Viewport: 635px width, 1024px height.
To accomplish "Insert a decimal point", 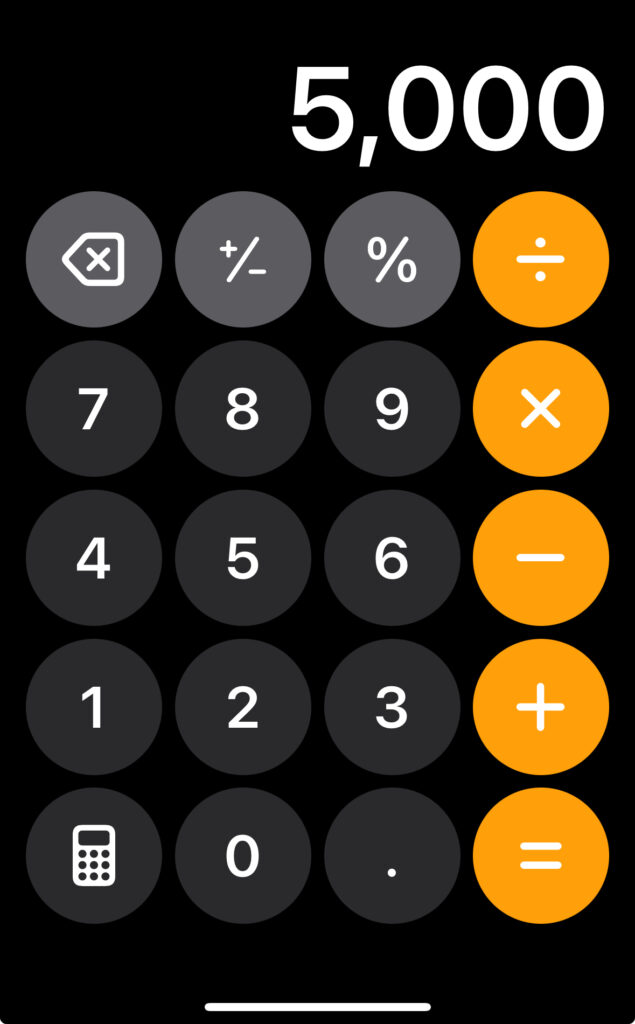I will point(392,856).
